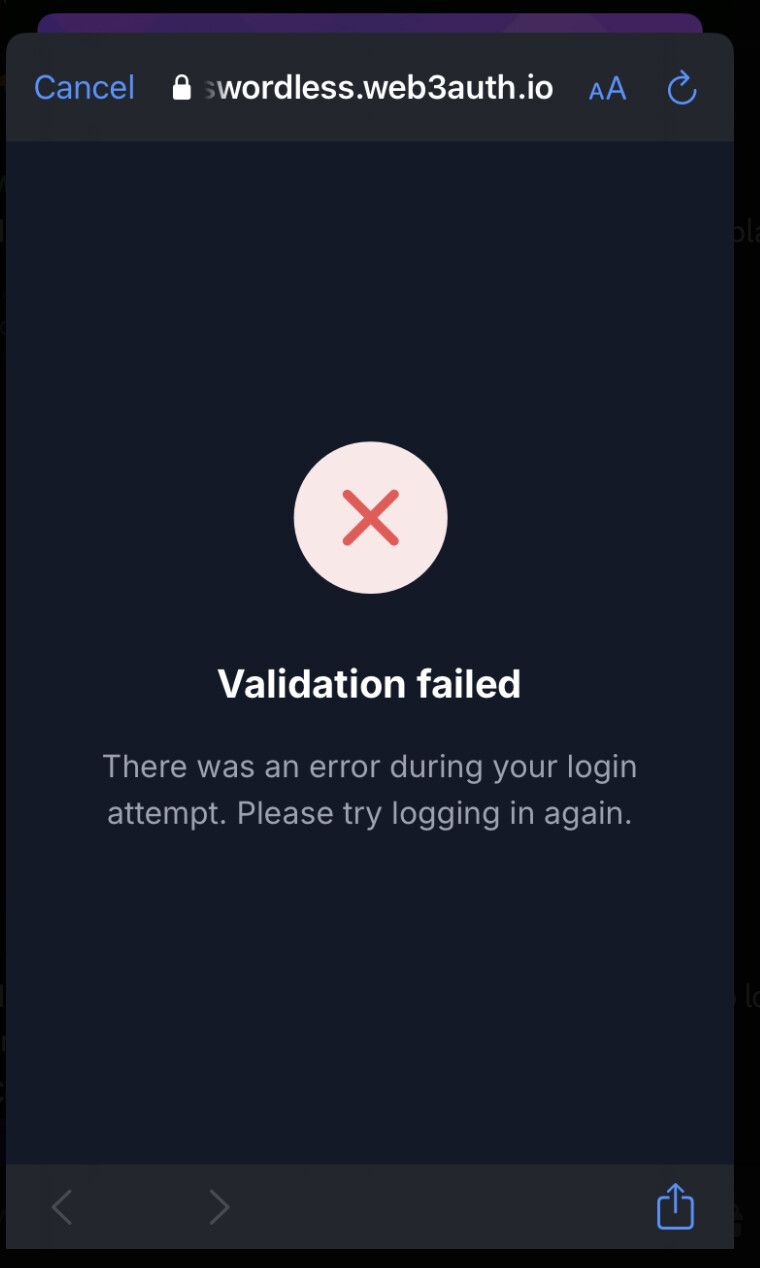Tap the web3auth.io address bar
The image size is (760, 1268).
363,88
